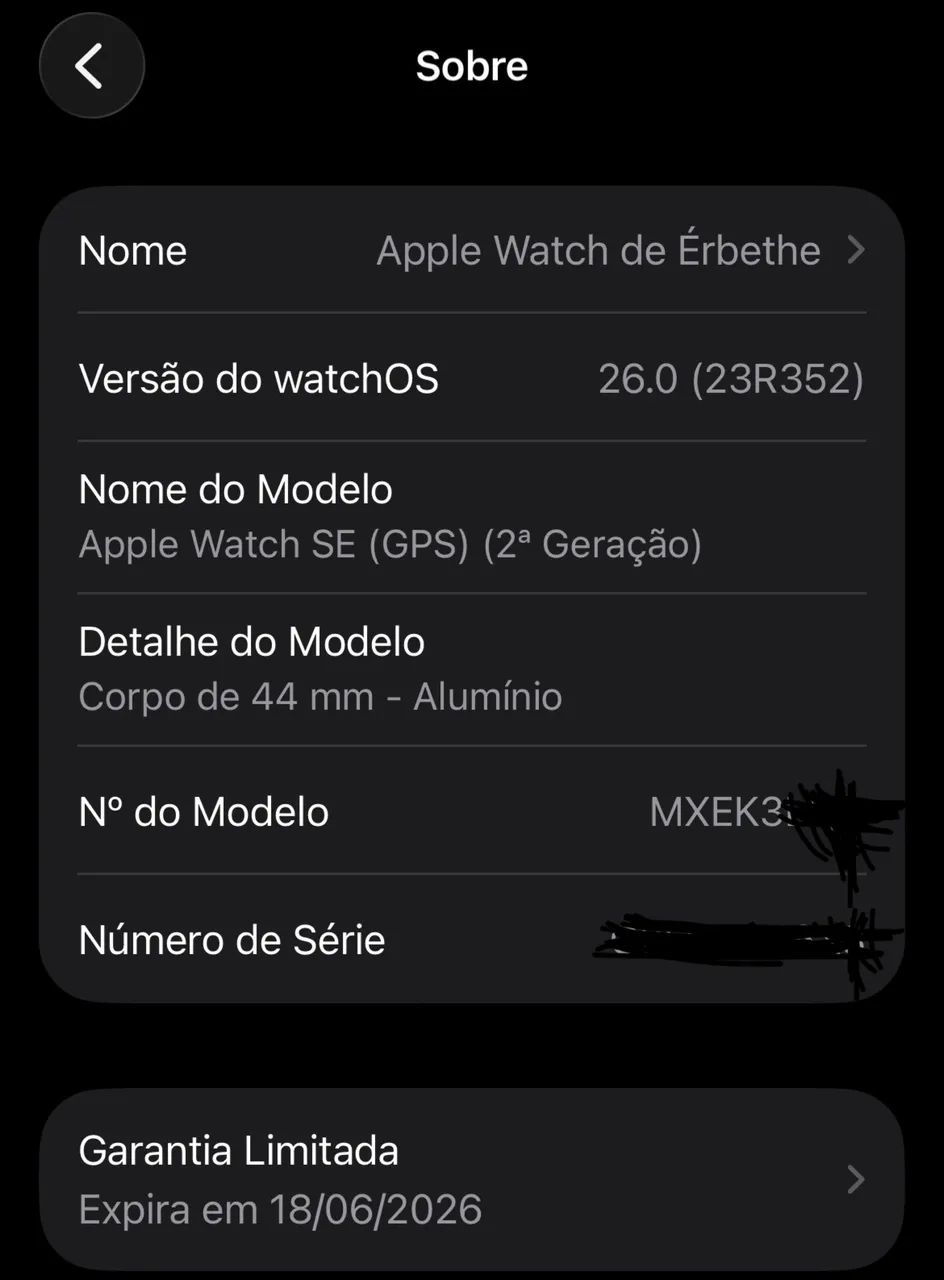Tap the value 26.0 (23R352)

731,379
